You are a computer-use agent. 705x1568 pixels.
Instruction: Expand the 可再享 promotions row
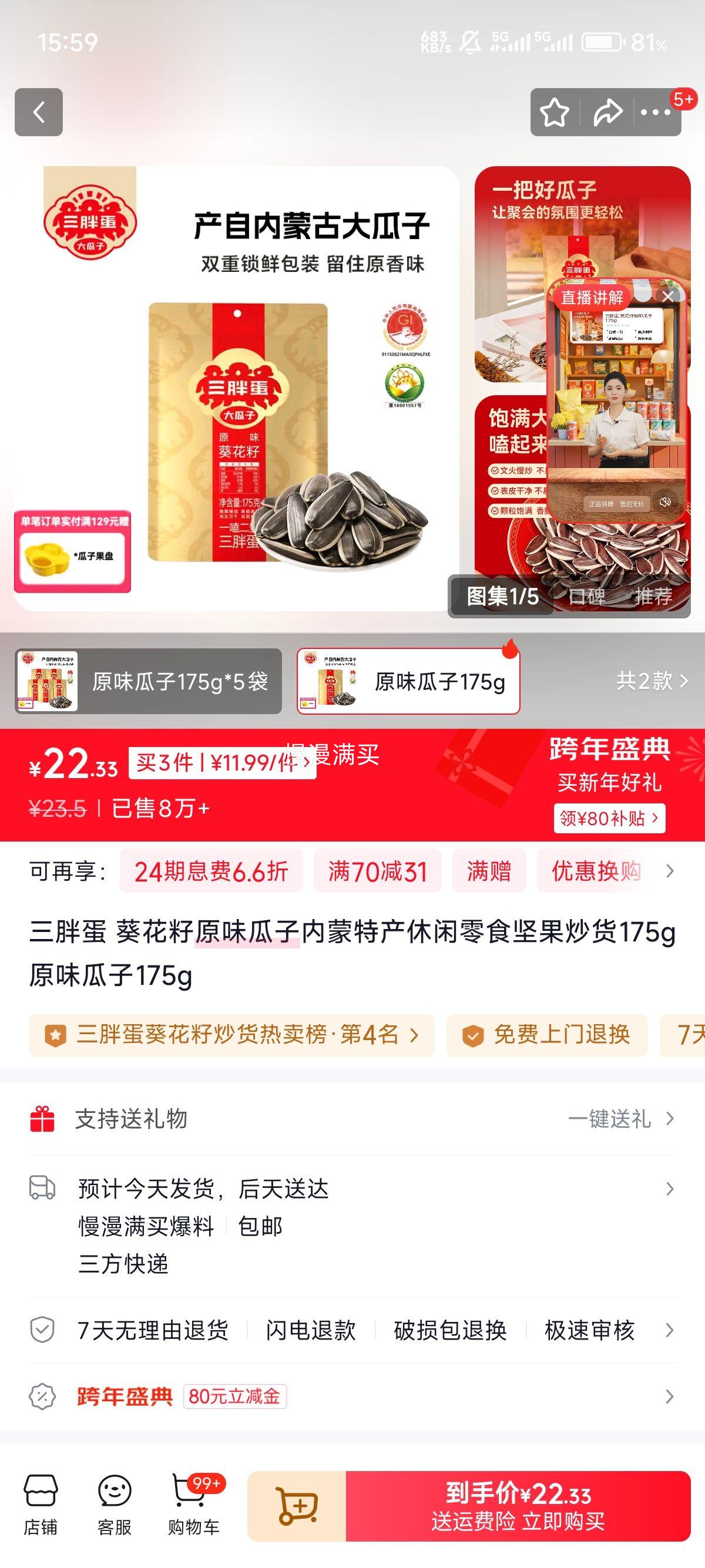[670, 872]
